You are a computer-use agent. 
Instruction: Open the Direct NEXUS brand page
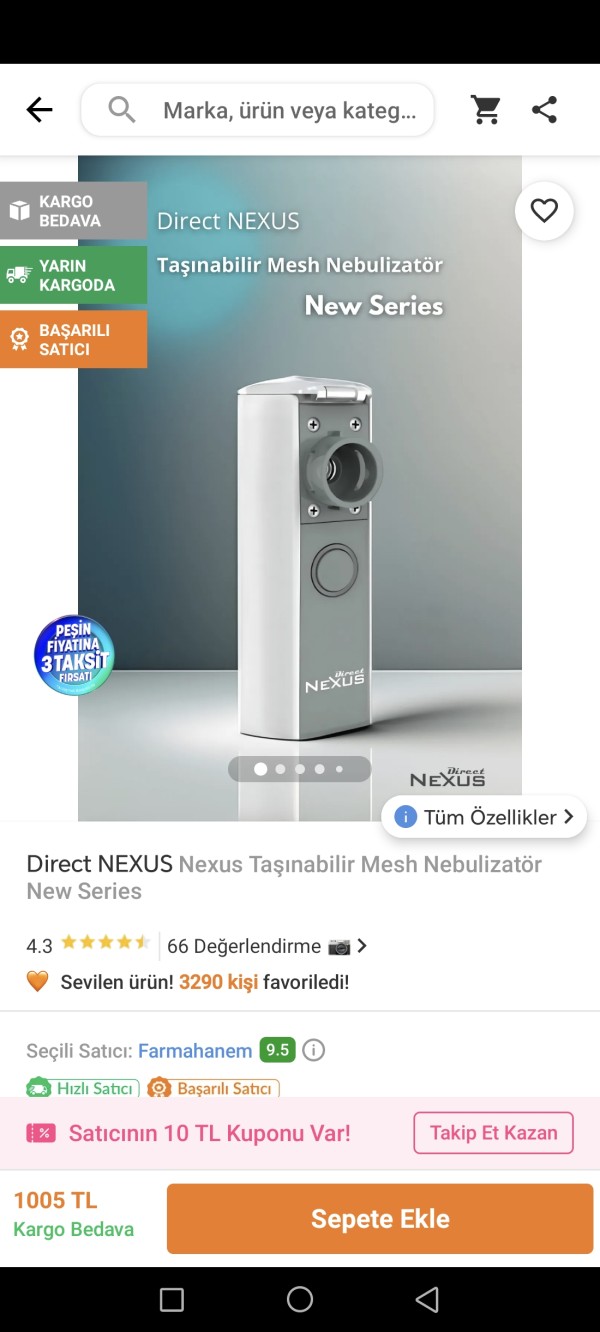pos(99,864)
